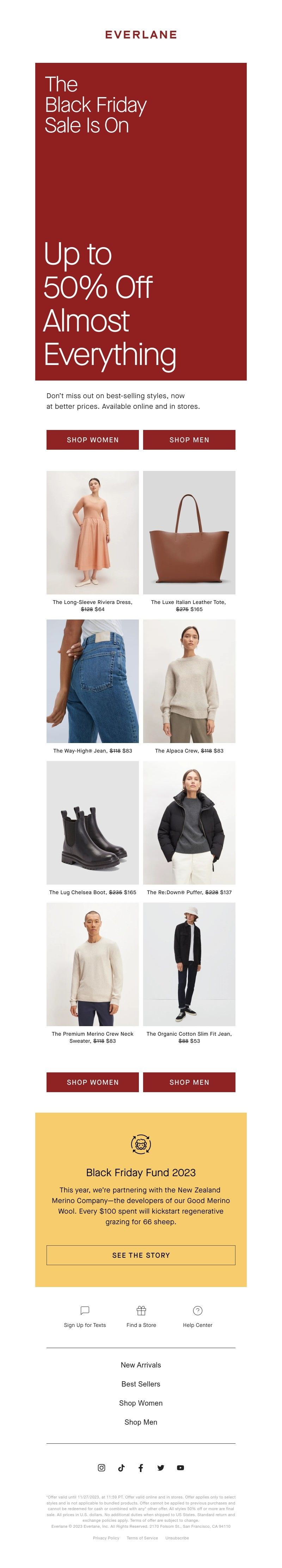Viewport: 282px width, 1568px height.
Task: View the Premium Merino Crew Neck Sweater
Action: [92, 964]
